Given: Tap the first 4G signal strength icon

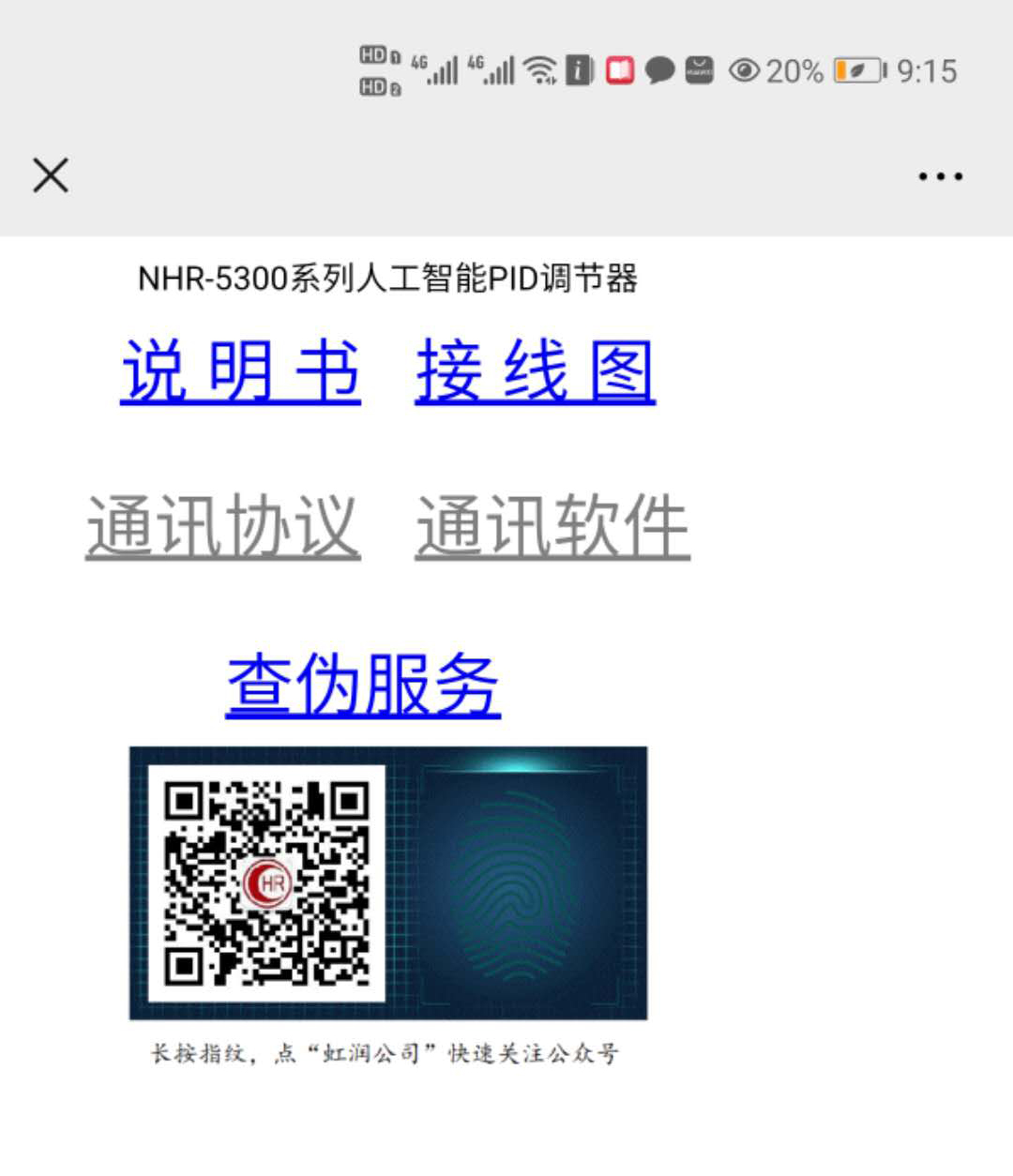Looking at the screenshot, I should [x=439, y=70].
